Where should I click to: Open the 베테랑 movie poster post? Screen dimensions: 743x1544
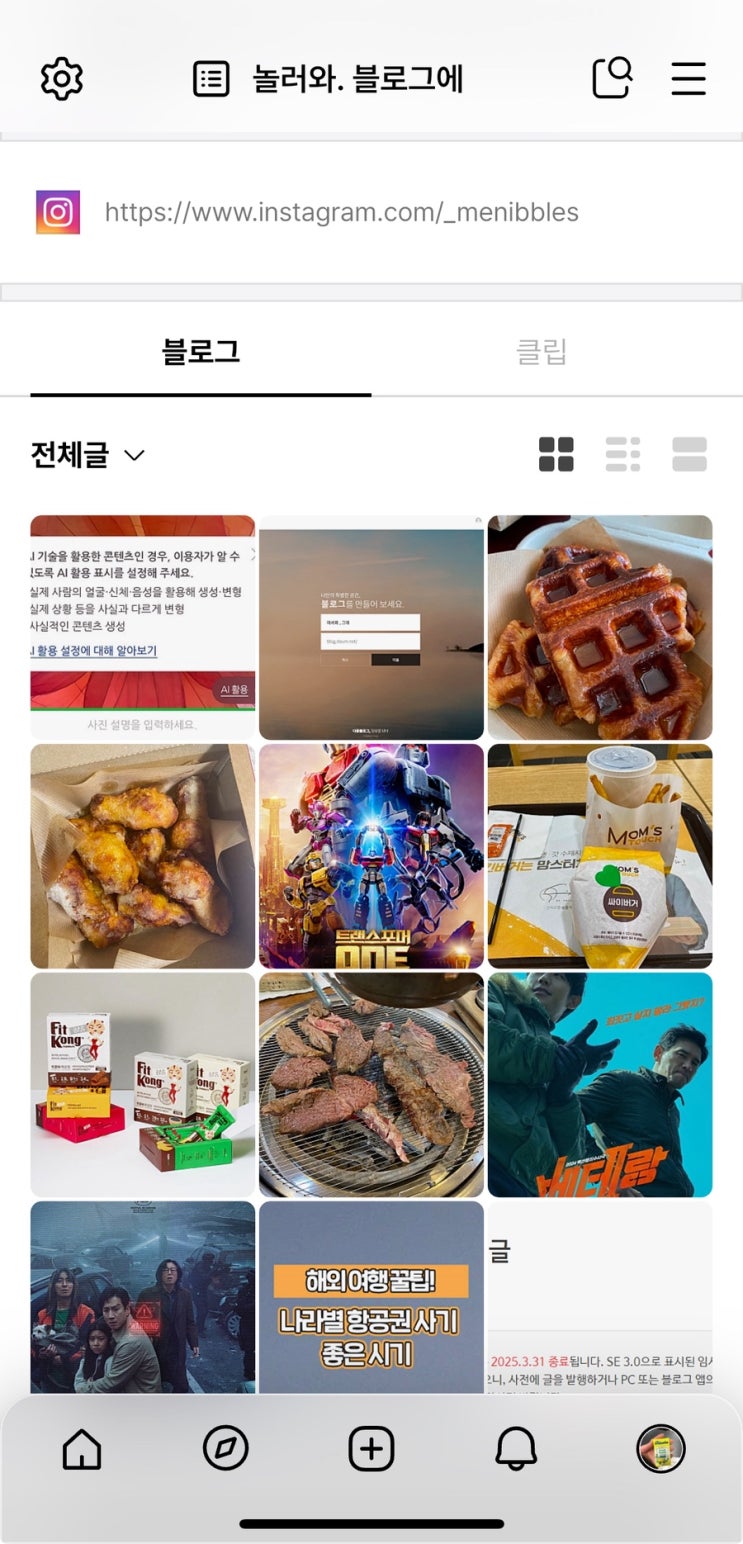click(x=600, y=1084)
